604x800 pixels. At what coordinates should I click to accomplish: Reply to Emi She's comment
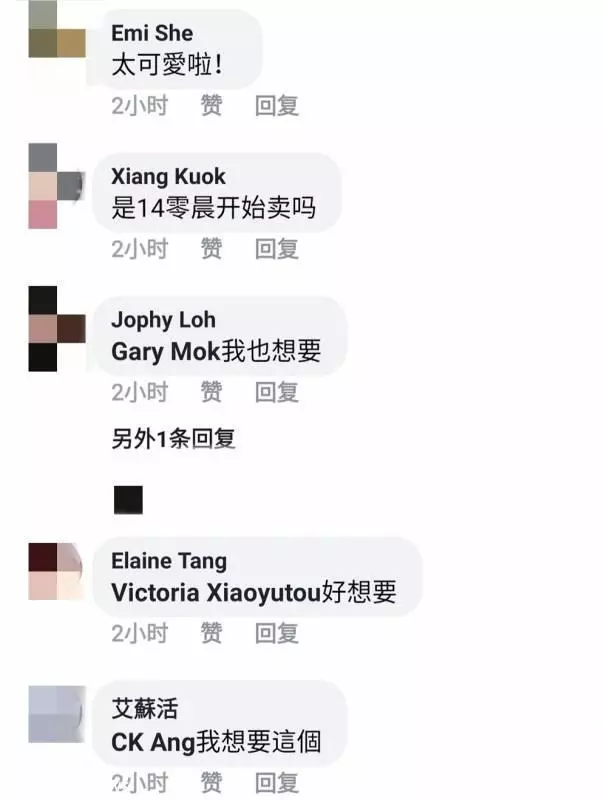pyautogui.click(x=277, y=105)
